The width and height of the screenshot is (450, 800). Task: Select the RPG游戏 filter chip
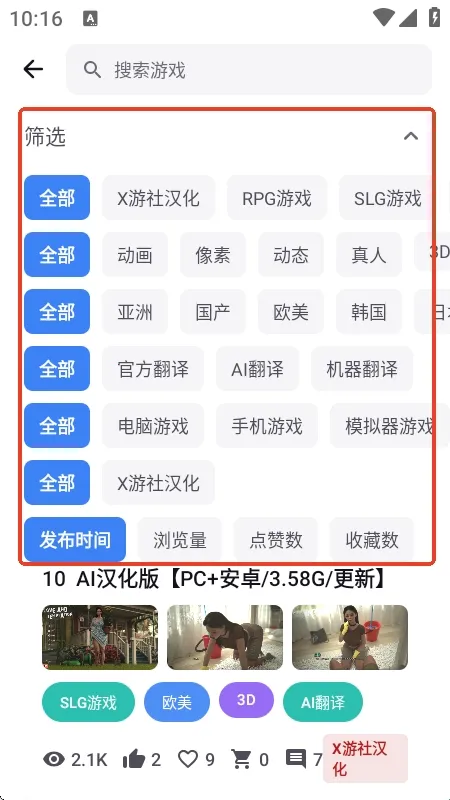coord(277,198)
